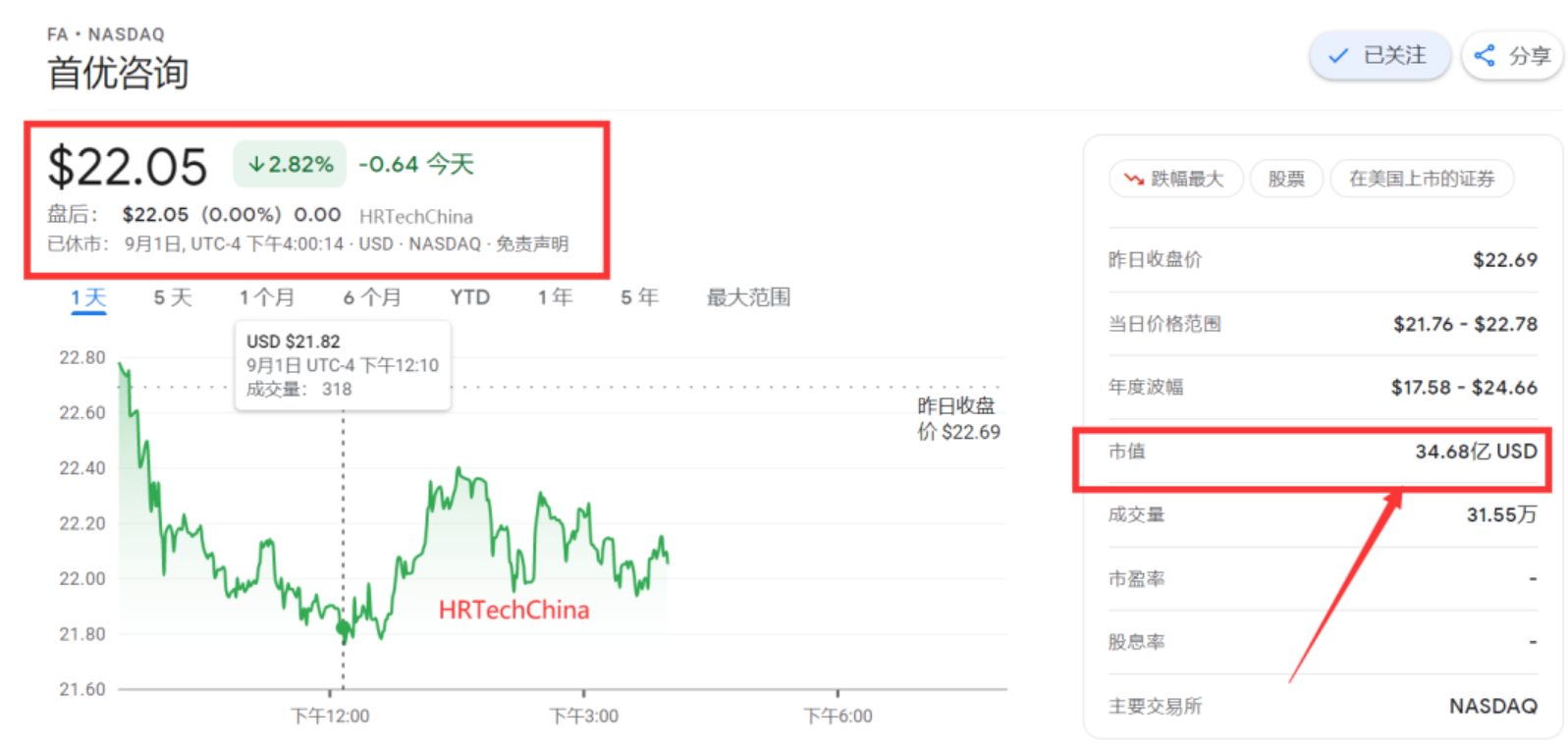The image size is (1568, 746).
Task: Switch to the 1年 range
Action: 555,297
